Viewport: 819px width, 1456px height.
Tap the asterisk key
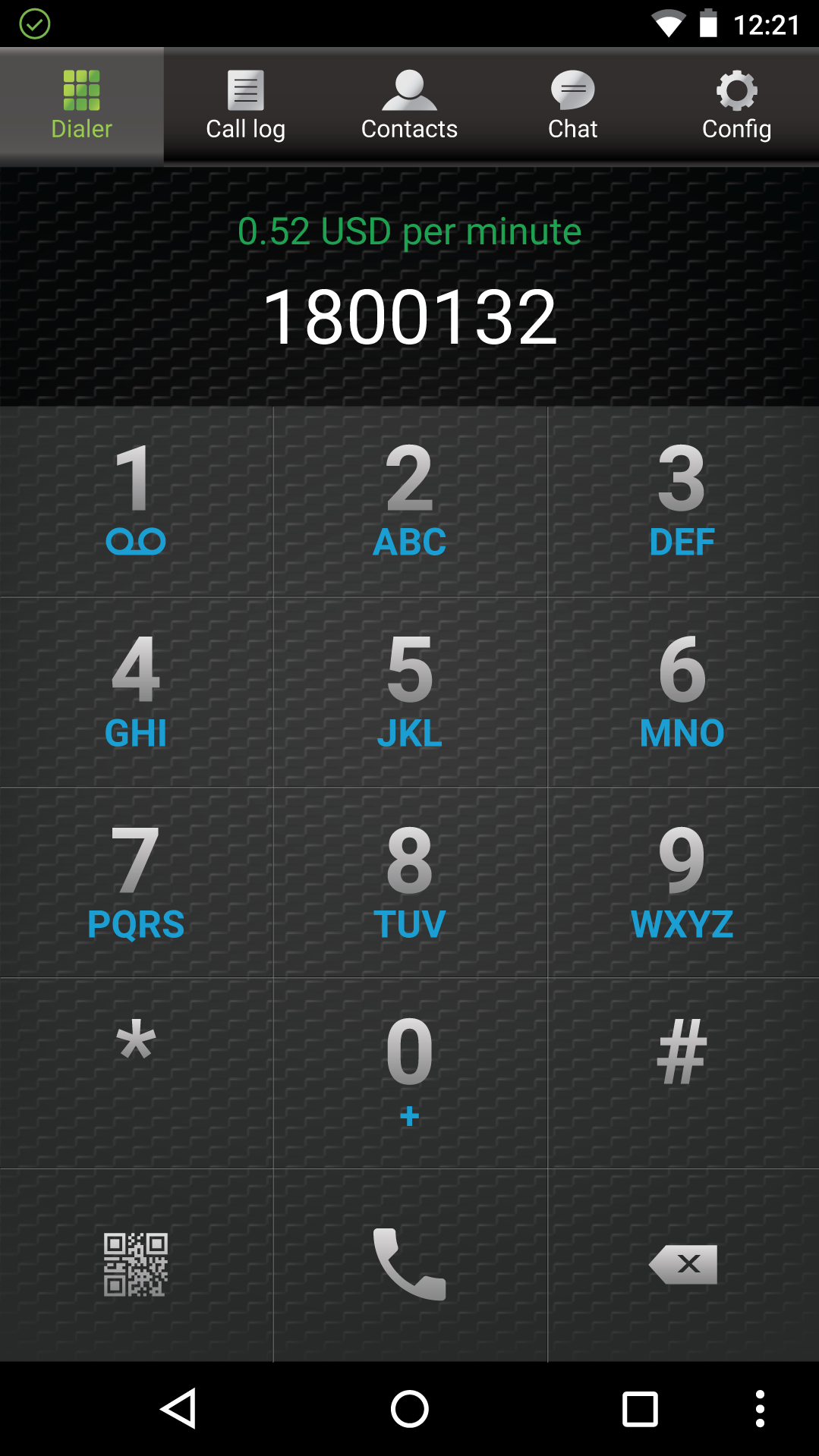coord(136,1072)
